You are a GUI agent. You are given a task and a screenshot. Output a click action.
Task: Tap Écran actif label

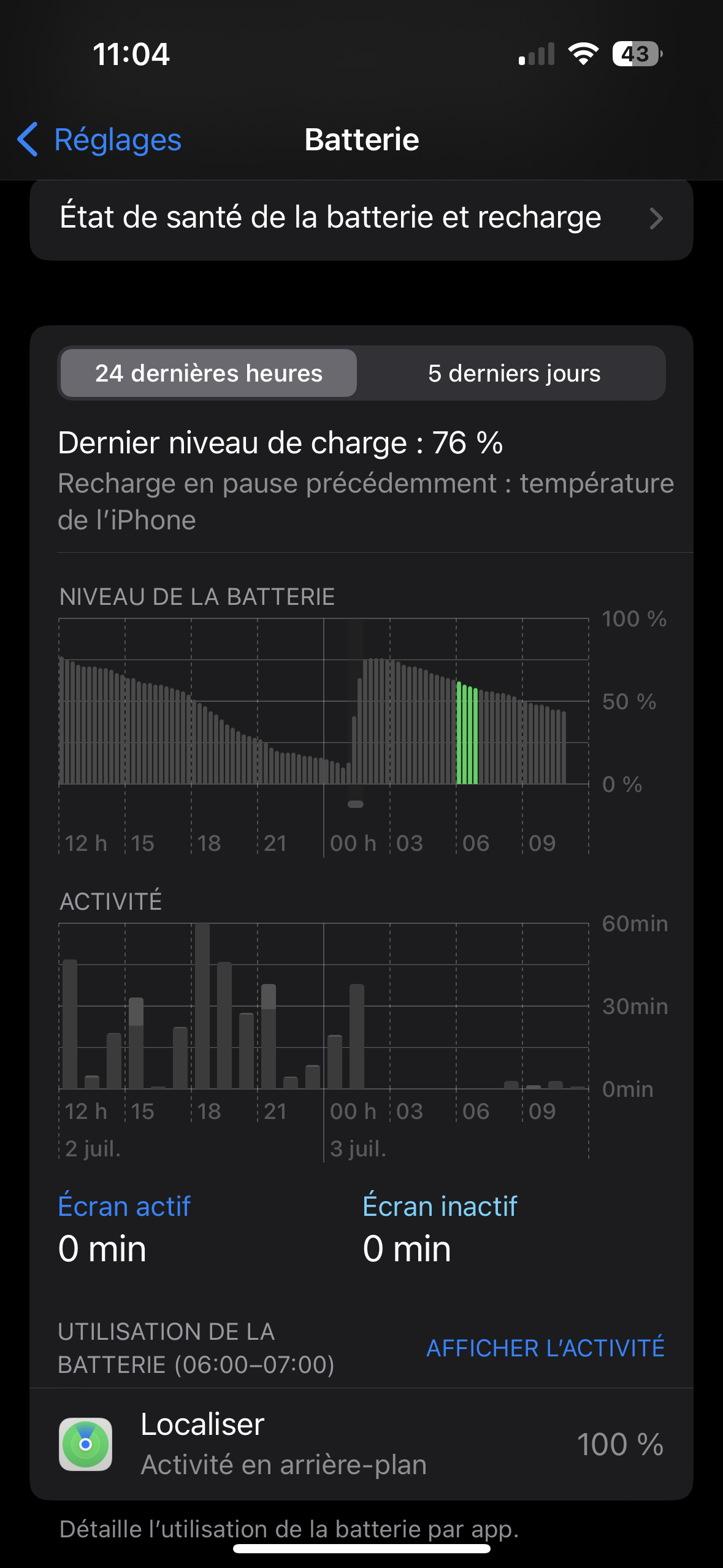pos(124,1206)
